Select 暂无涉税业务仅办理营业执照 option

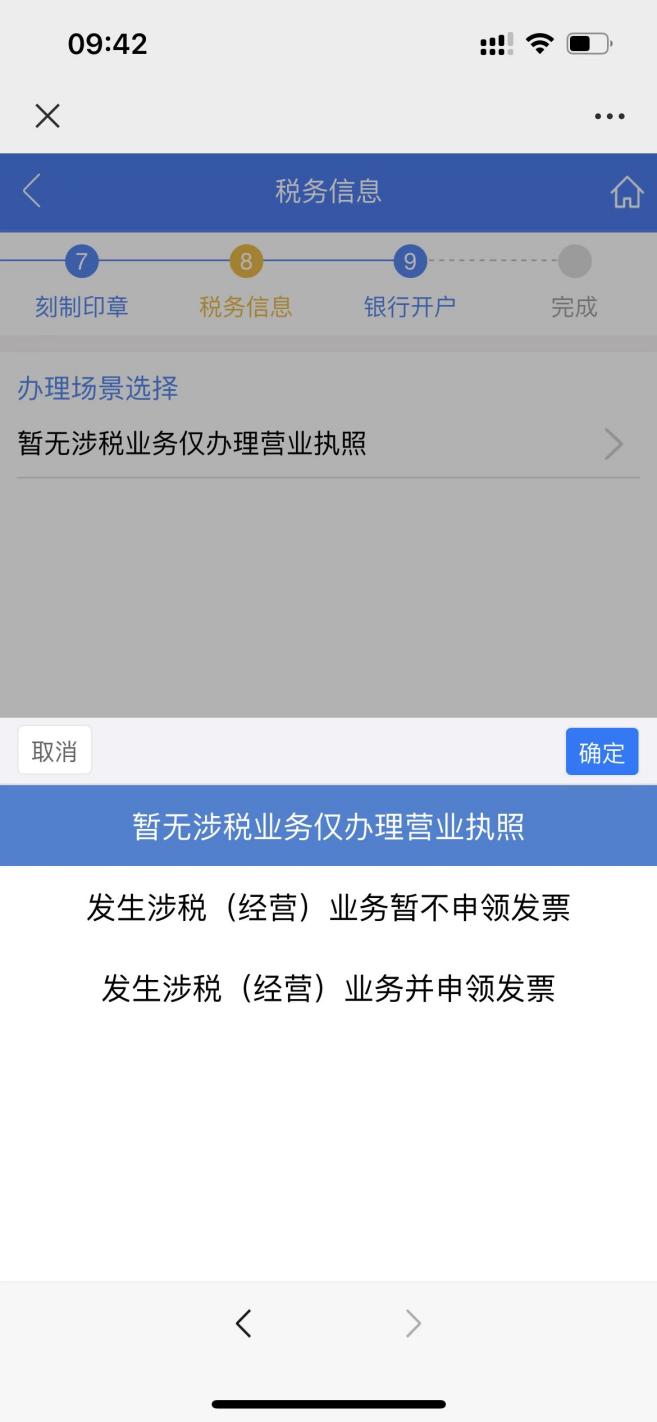[328, 826]
